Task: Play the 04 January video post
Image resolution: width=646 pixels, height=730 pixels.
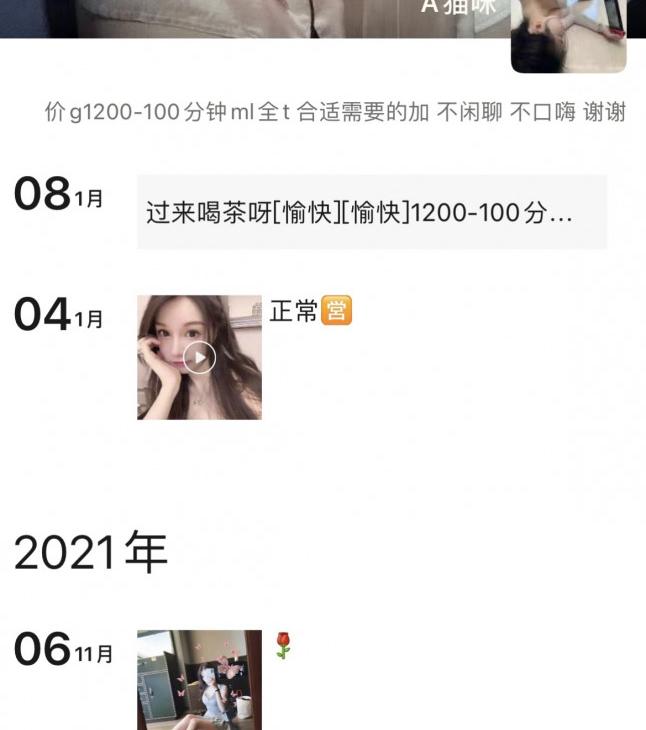Action: click(x=199, y=357)
